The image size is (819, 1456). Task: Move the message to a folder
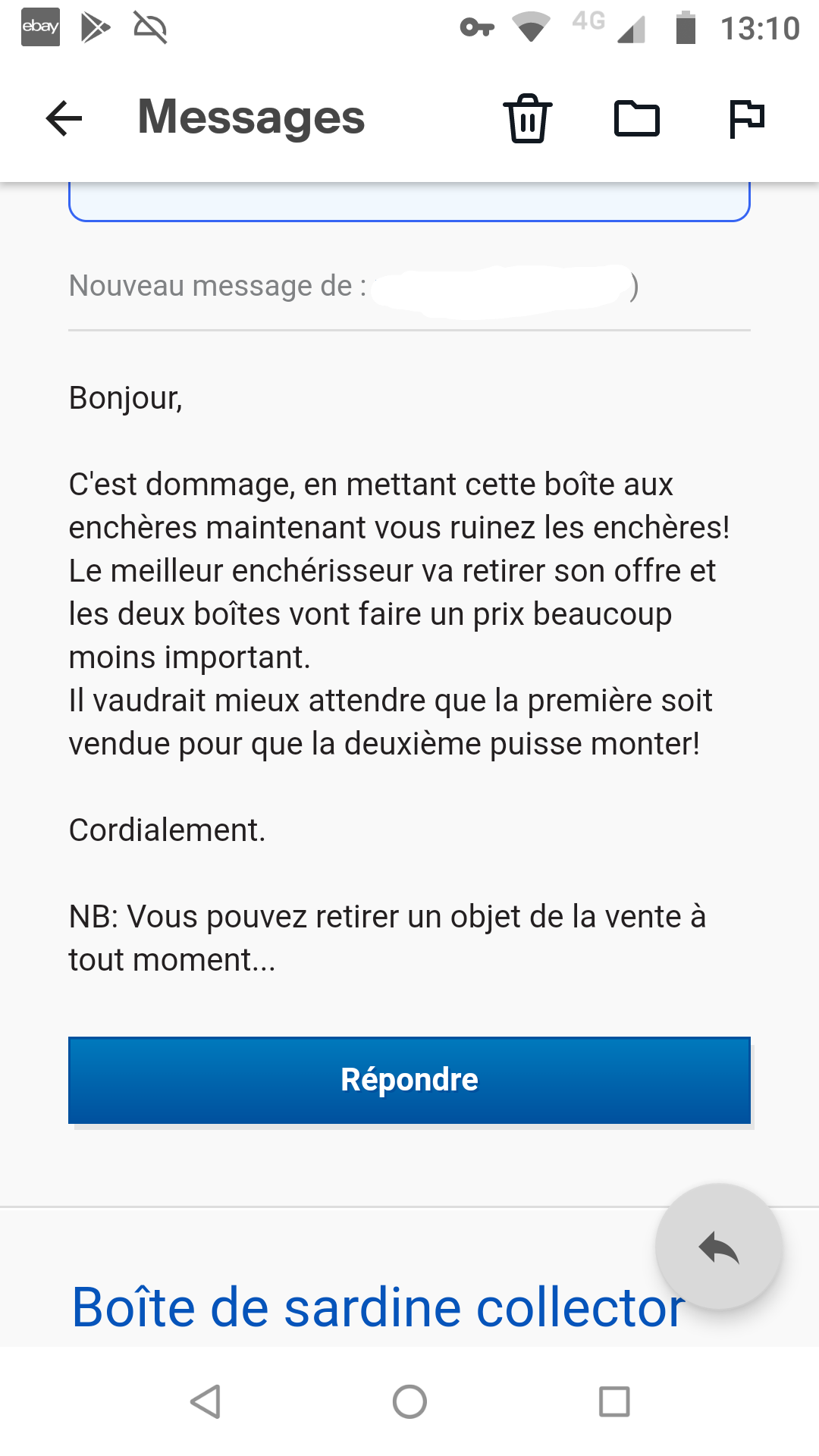(x=636, y=119)
